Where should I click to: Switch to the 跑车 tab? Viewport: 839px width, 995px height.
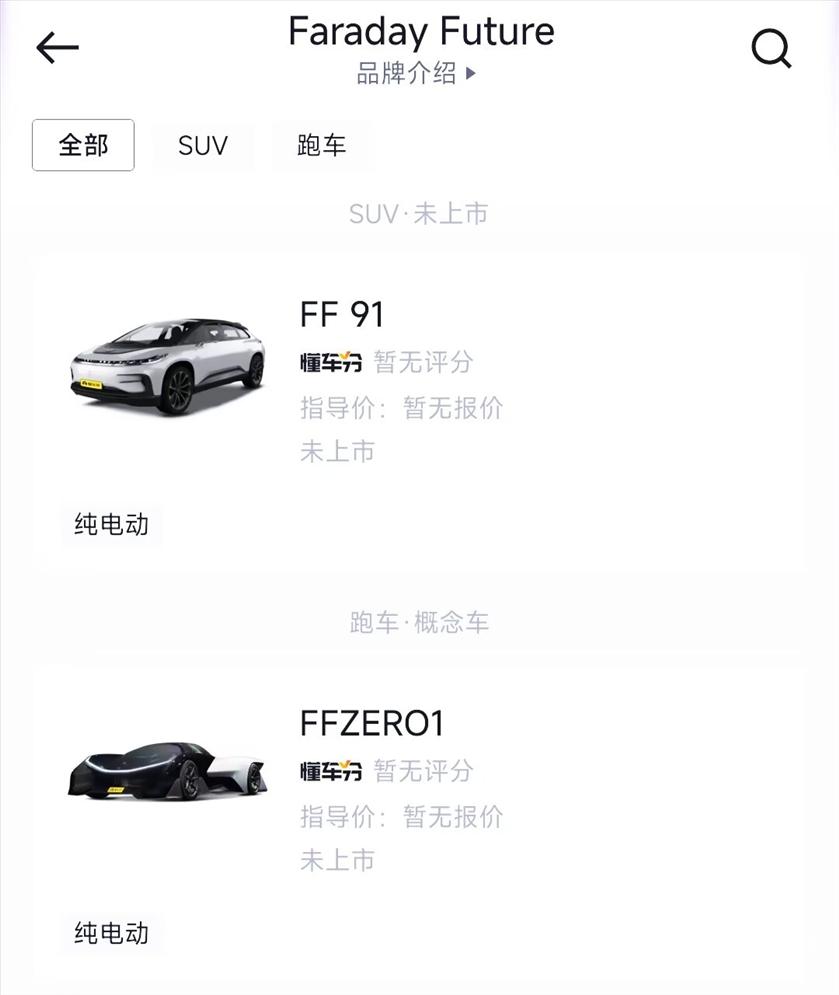[x=321, y=146]
